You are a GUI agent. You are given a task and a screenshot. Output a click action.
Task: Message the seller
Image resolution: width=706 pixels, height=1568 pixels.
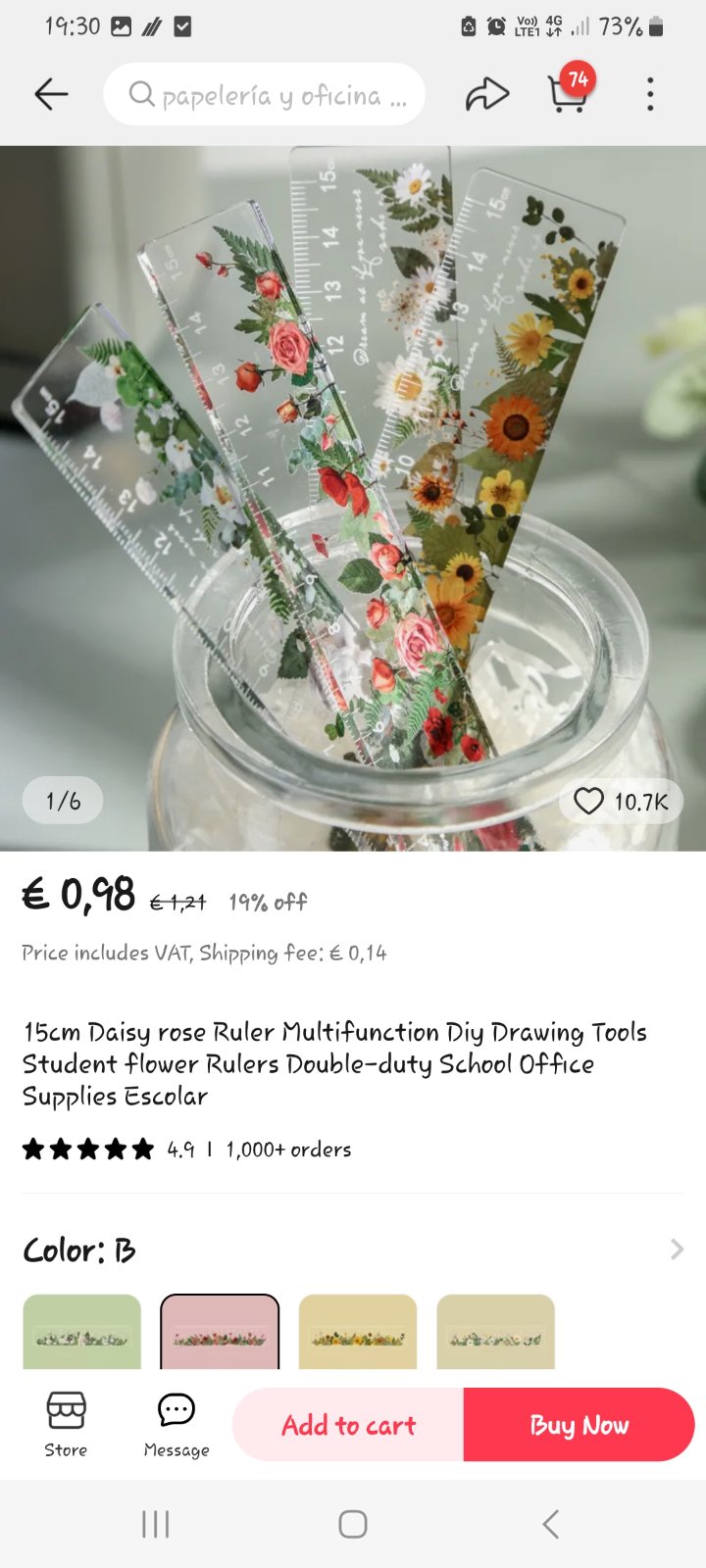tap(176, 1425)
